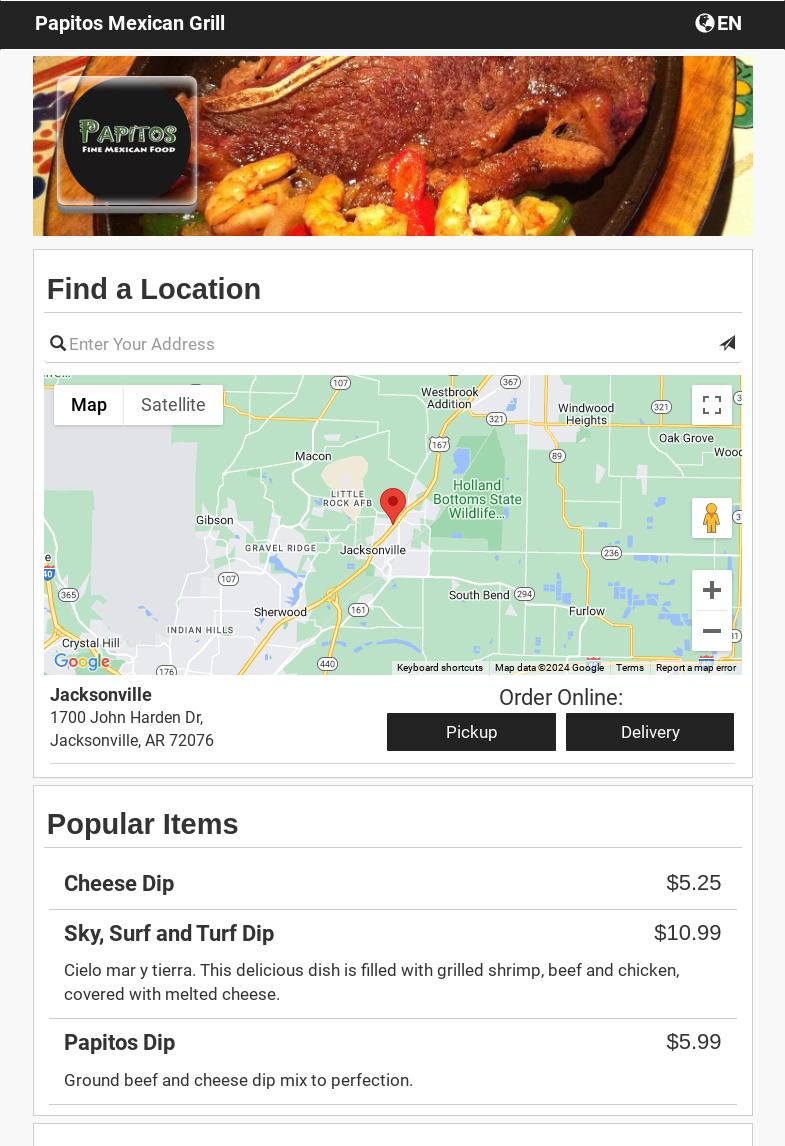Report a map error
The width and height of the screenshot is (785, 1146).
pos(695,668)
